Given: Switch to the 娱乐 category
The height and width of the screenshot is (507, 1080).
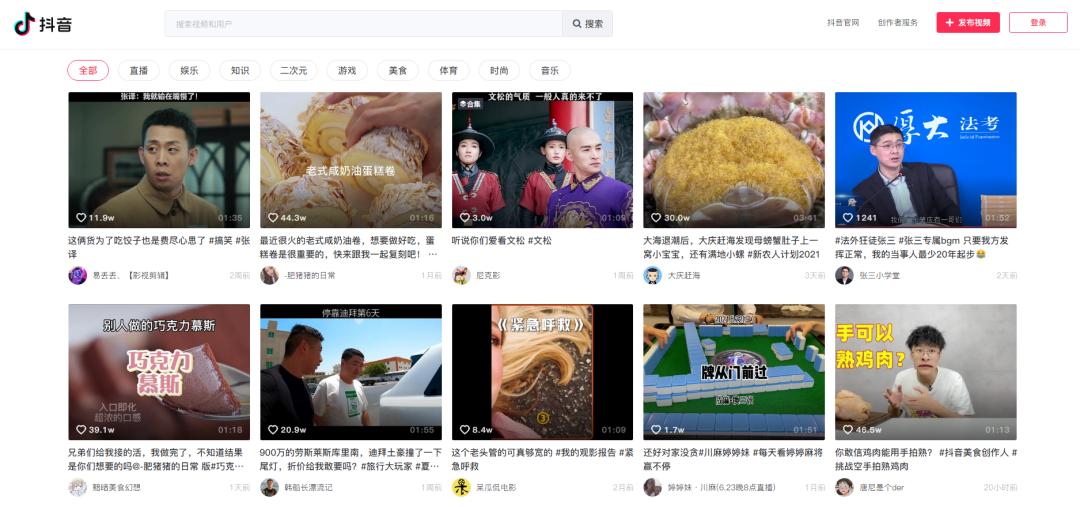Looking at the screenshot, I should coord(189,70).
